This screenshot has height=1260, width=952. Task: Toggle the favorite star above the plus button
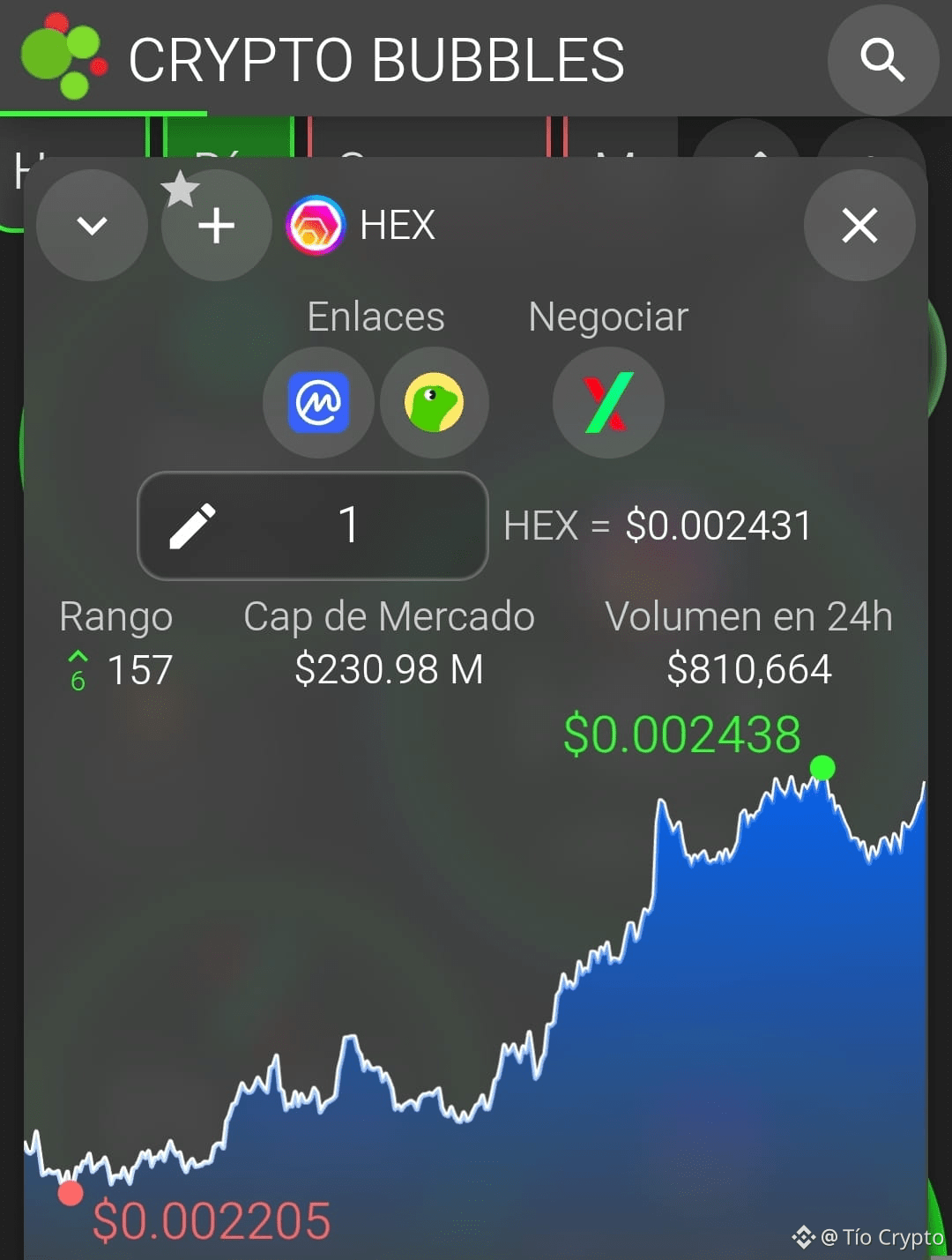182,187
